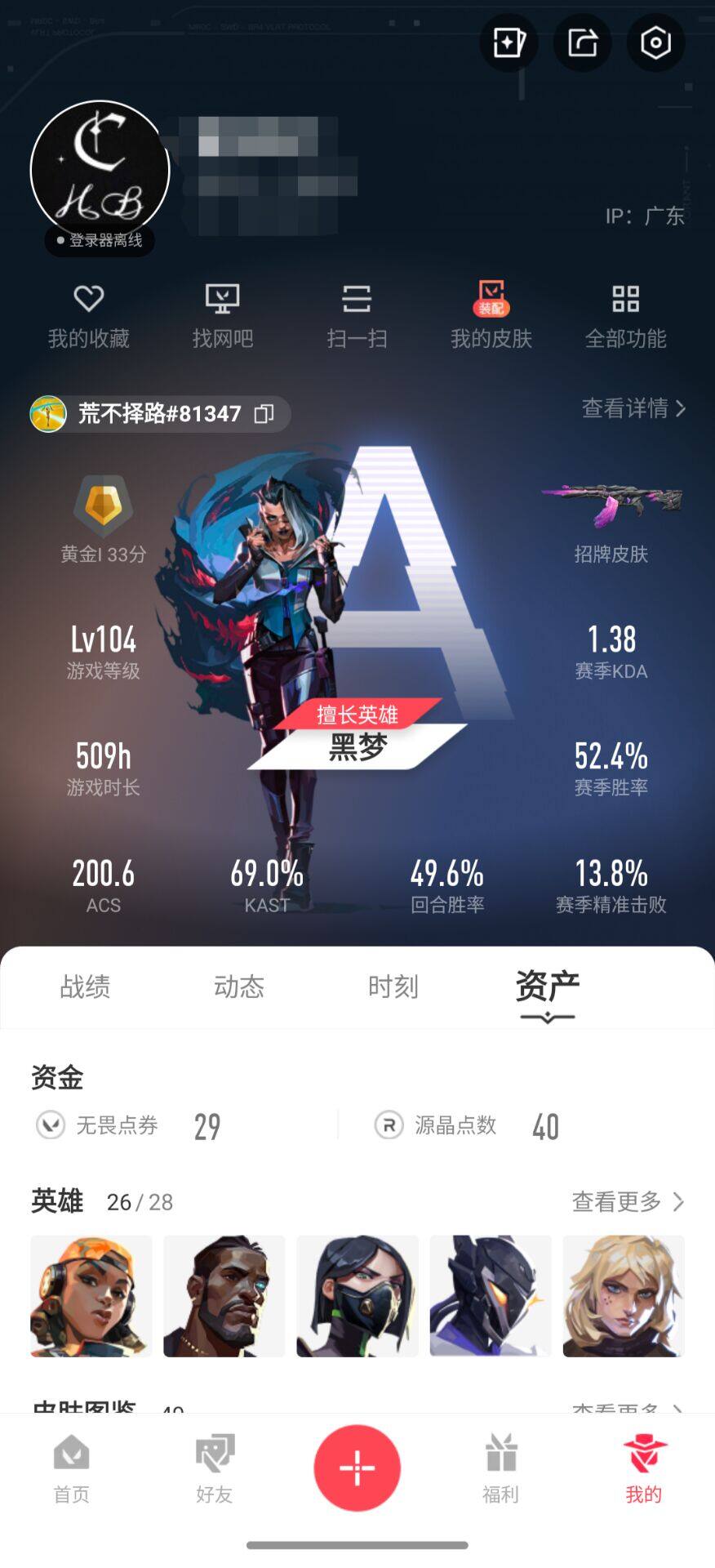Image resolution: width=715 pixels, height=1568 pixels.
Task: Open 扫一扫 scan icon
Action: [357, 301]
